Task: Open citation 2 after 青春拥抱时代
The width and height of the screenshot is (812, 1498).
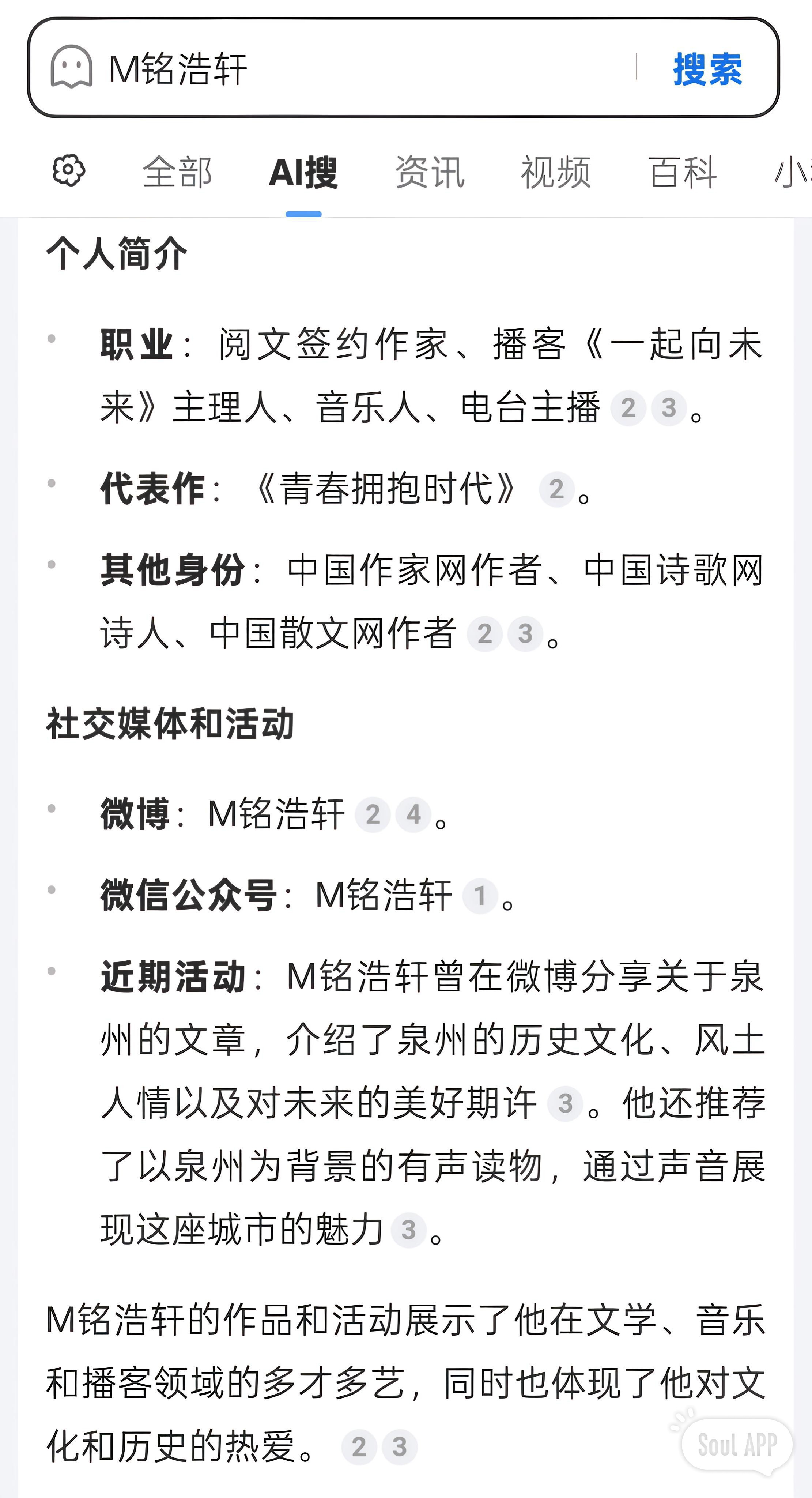Action: click(557, 489)
